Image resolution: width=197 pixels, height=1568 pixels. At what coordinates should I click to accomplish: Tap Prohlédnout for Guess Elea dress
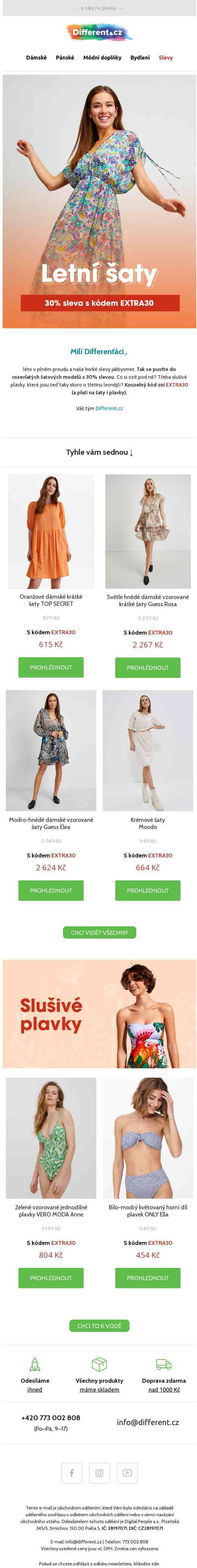(x=51, y=890)
